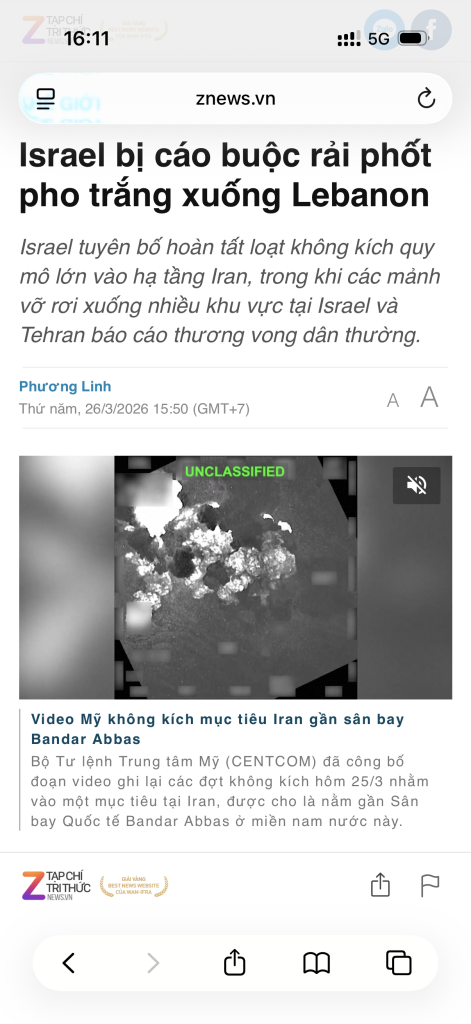Open the Tạp chí Tri Thức logo link
This screenshot has height=1024, width=471.
pyautogui.click(x=56, y=886)
